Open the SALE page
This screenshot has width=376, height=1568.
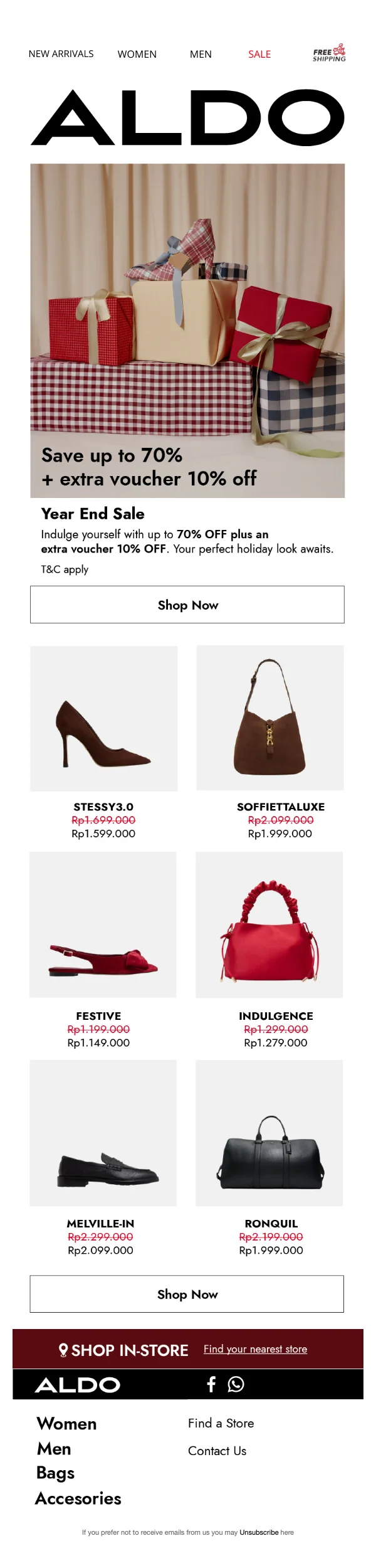[259, 55]
